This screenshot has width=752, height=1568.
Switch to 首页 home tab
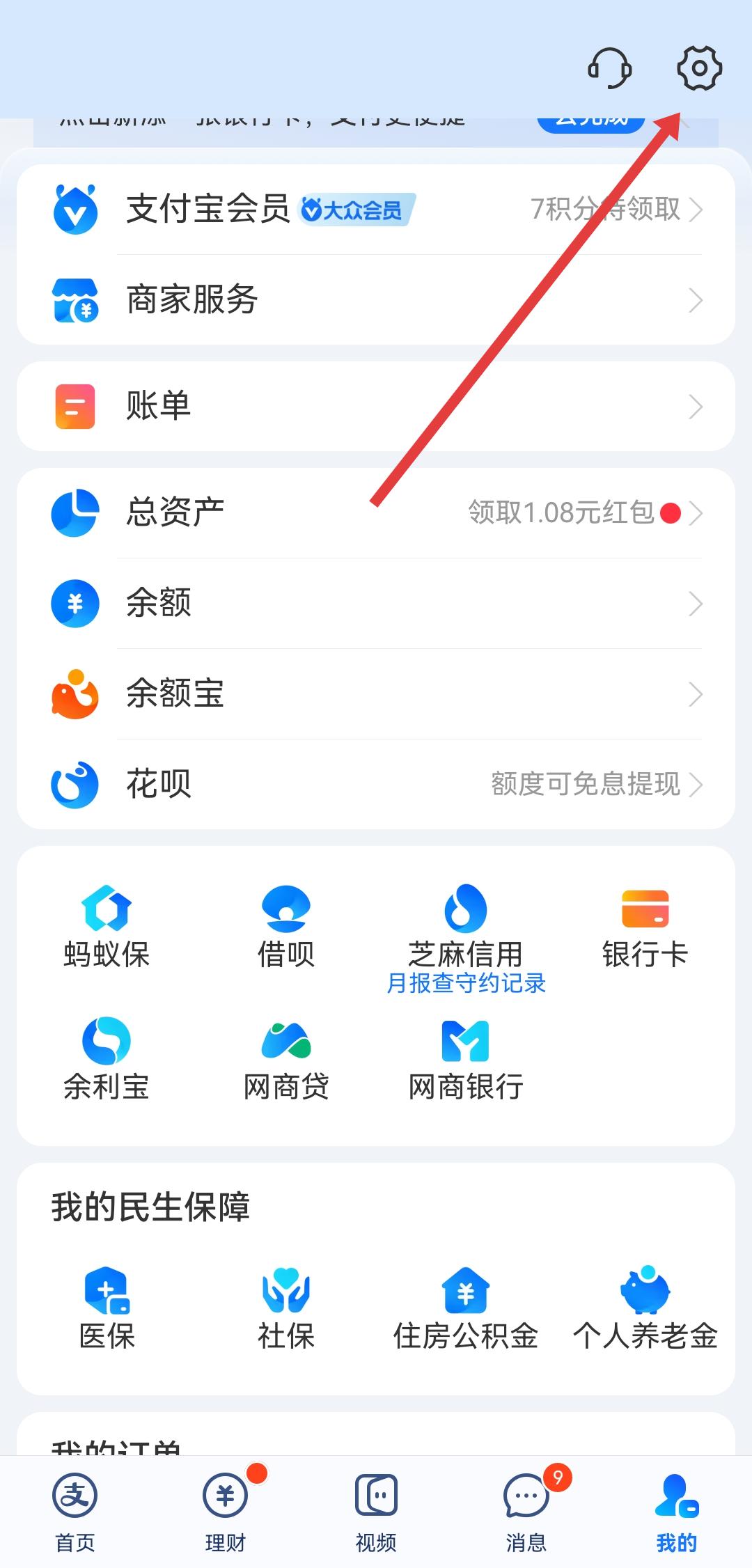click(75, 1512)
